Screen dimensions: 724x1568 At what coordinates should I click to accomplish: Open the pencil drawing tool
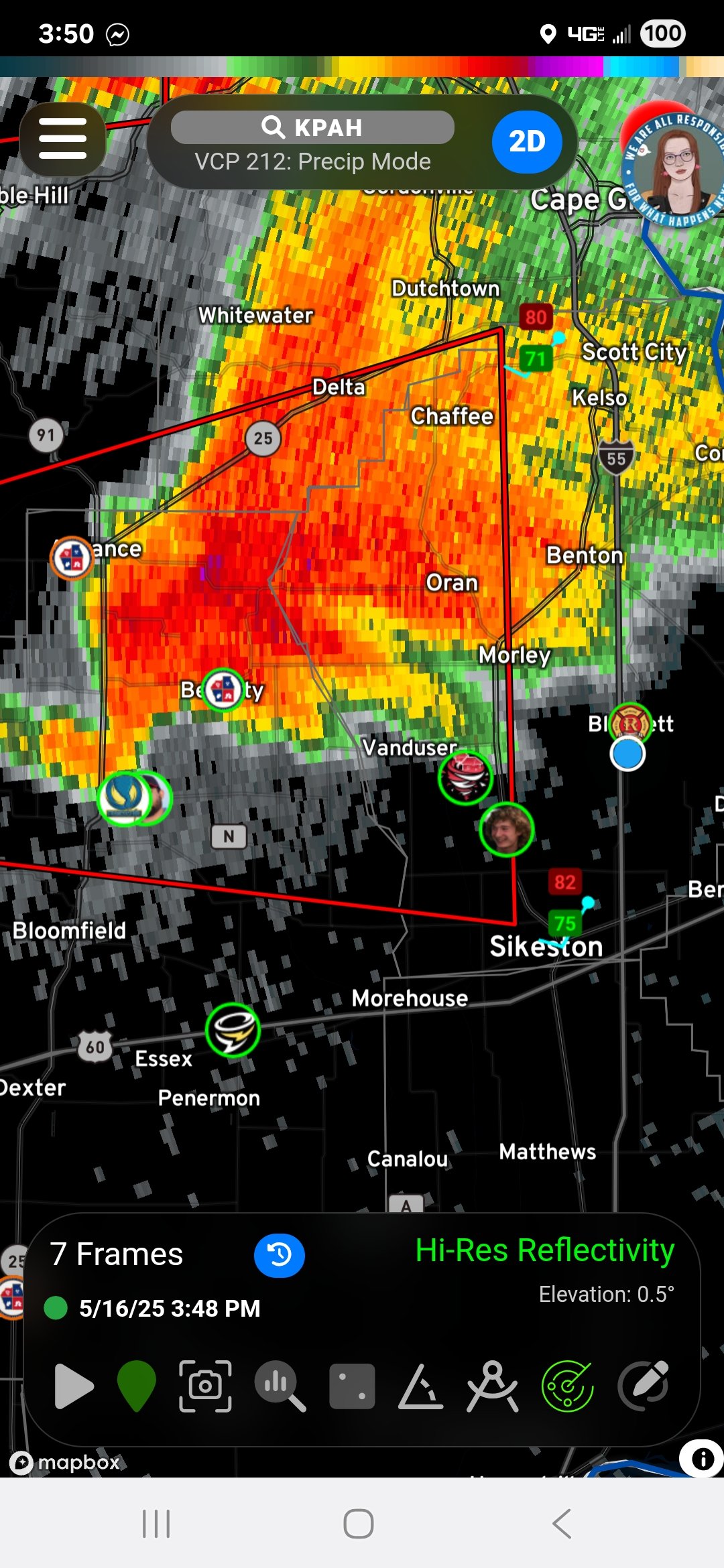[x=644, y=1386]
